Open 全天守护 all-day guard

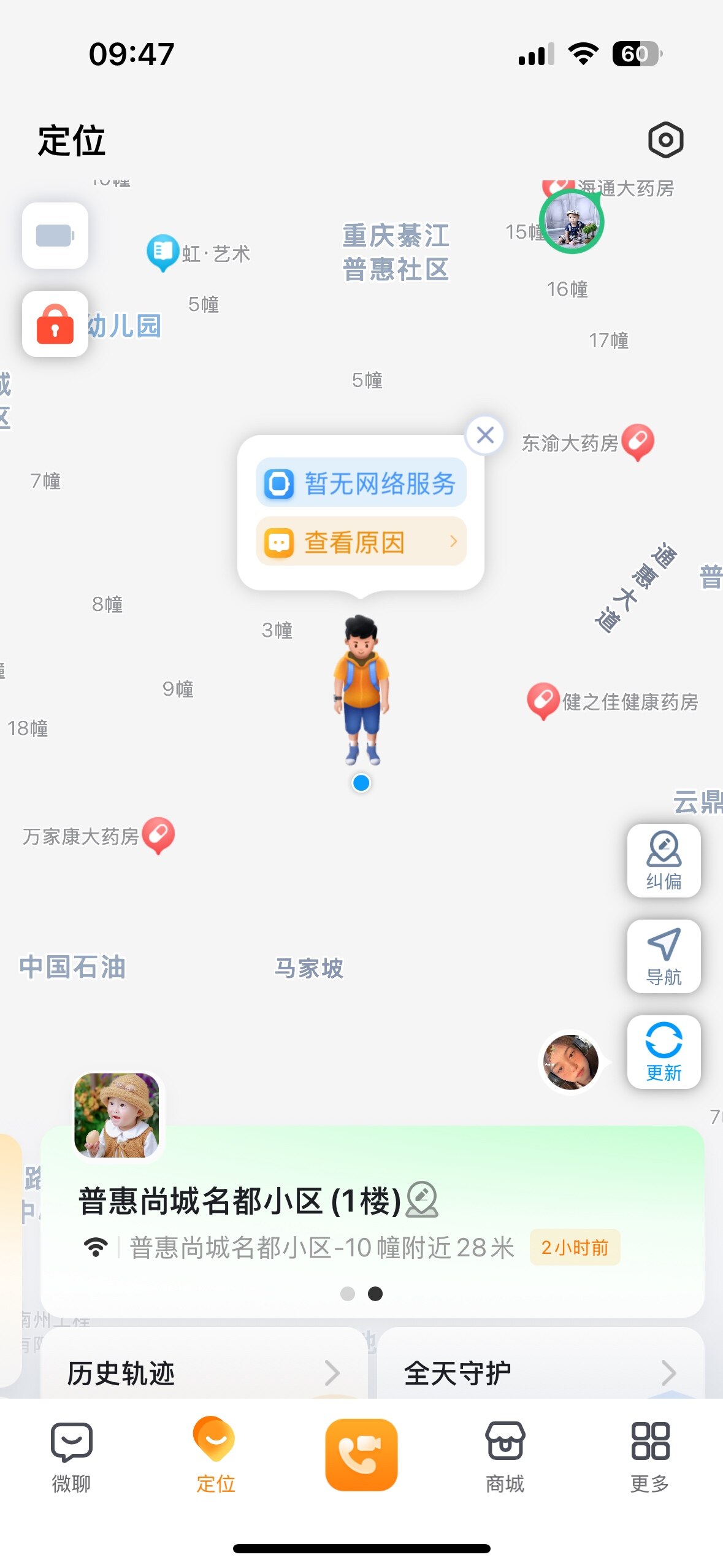click(540, 1373)
